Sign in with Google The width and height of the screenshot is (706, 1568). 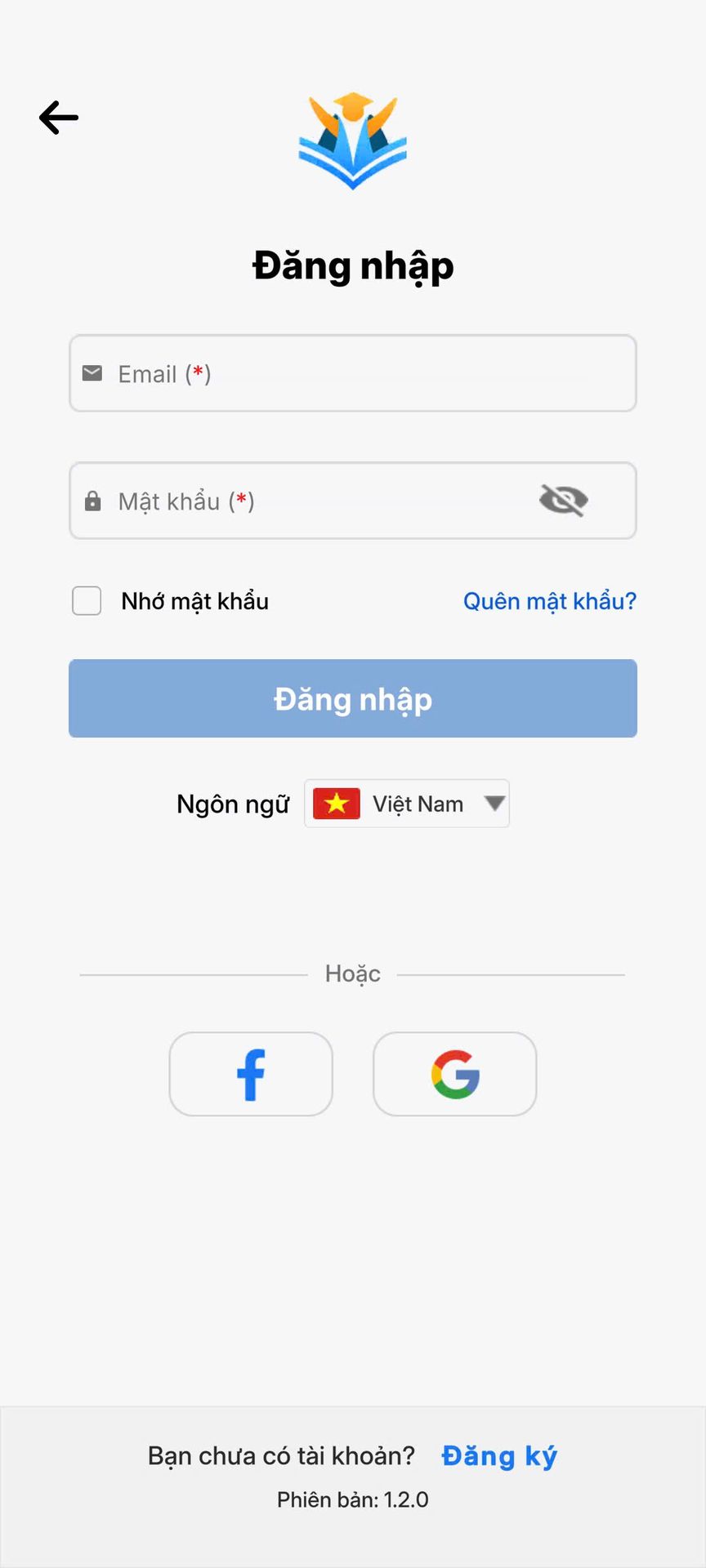pos(454,1074)
